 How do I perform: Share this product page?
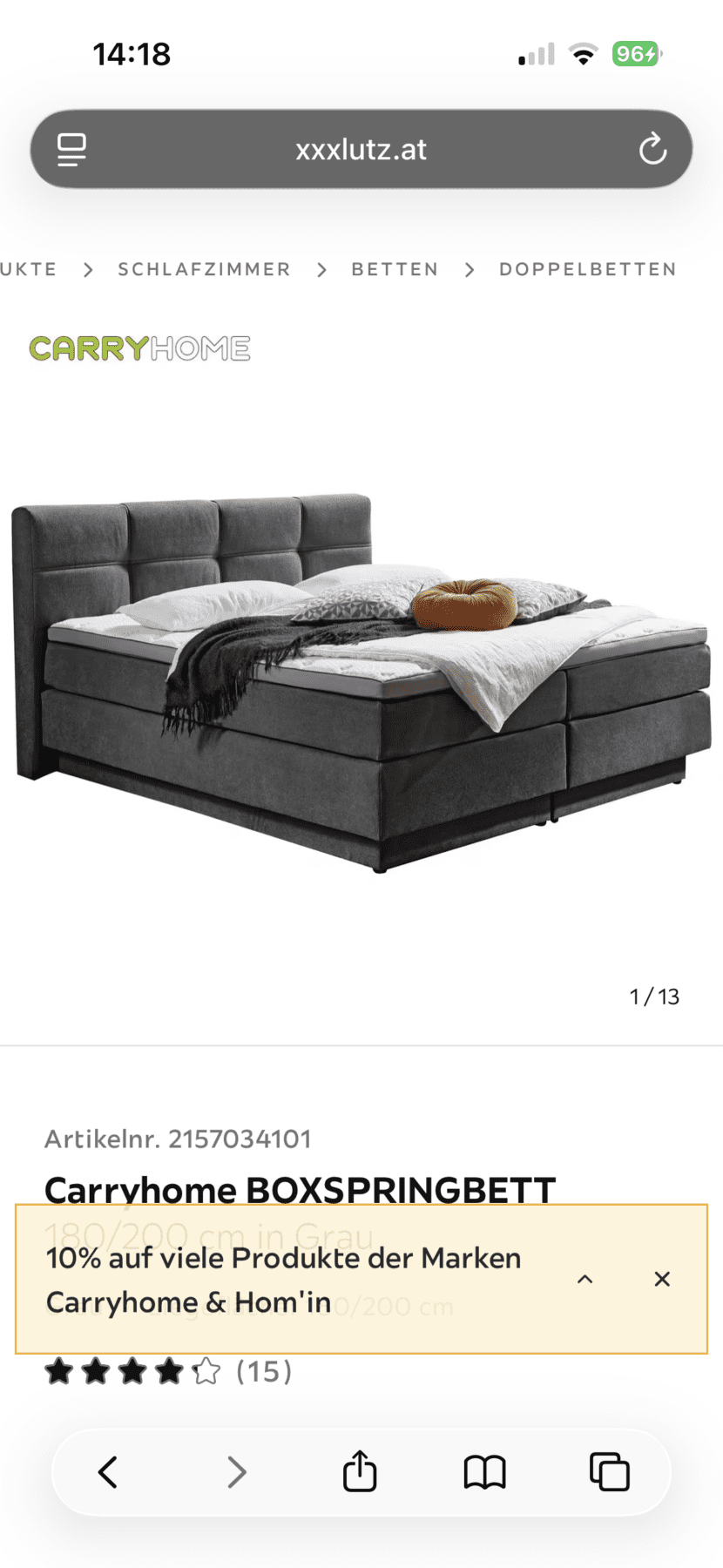pos(360,1471)
